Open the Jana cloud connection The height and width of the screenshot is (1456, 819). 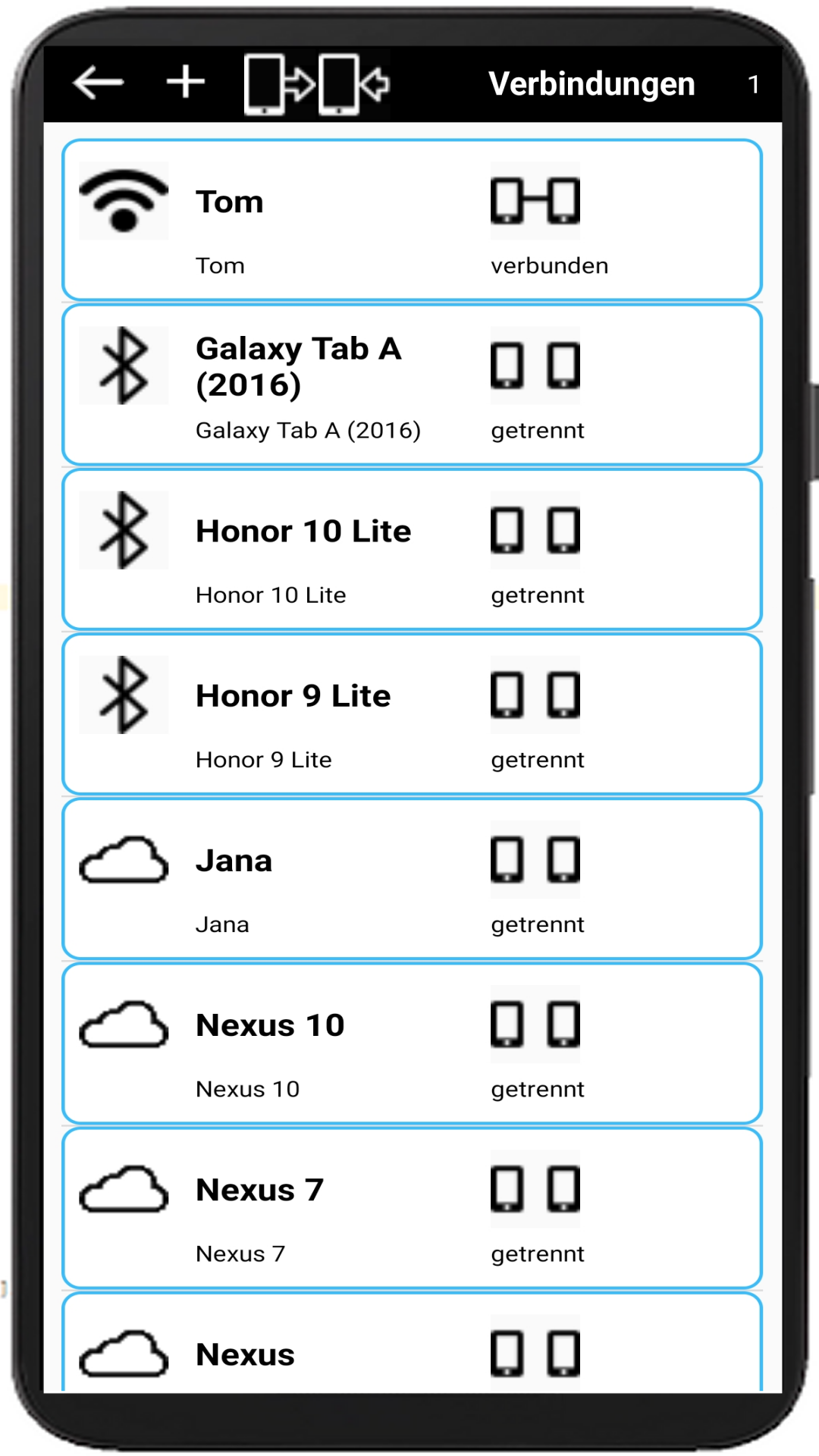tap(412, 878)
